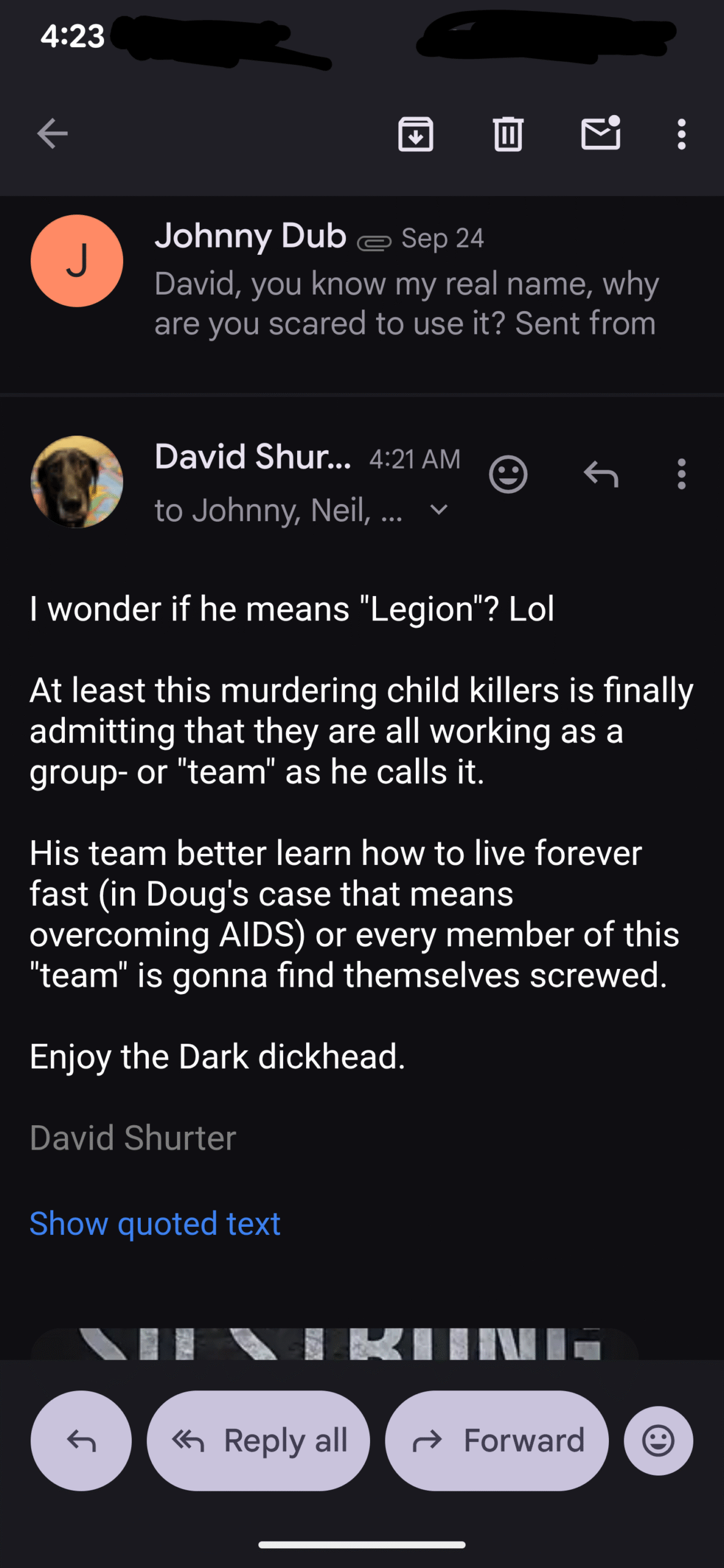
Task: Tap the bottom reply arrow button
Action: [81, 1441]
